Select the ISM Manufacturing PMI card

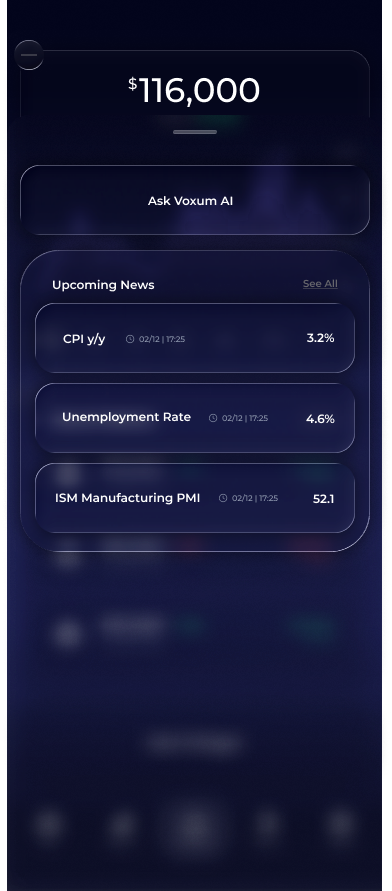pos(195,498)
